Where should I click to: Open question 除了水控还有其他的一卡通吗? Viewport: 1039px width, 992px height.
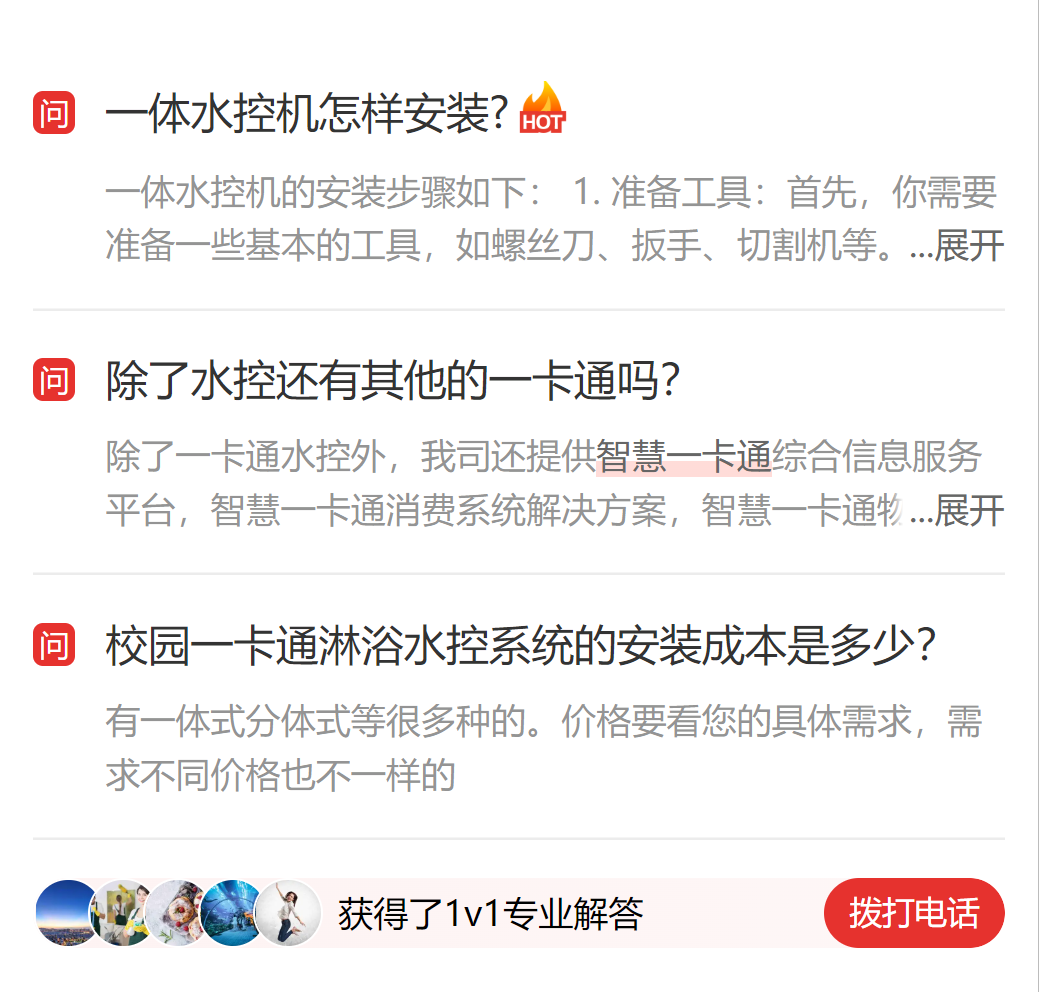pyautogui.click(x=393, y=382)
